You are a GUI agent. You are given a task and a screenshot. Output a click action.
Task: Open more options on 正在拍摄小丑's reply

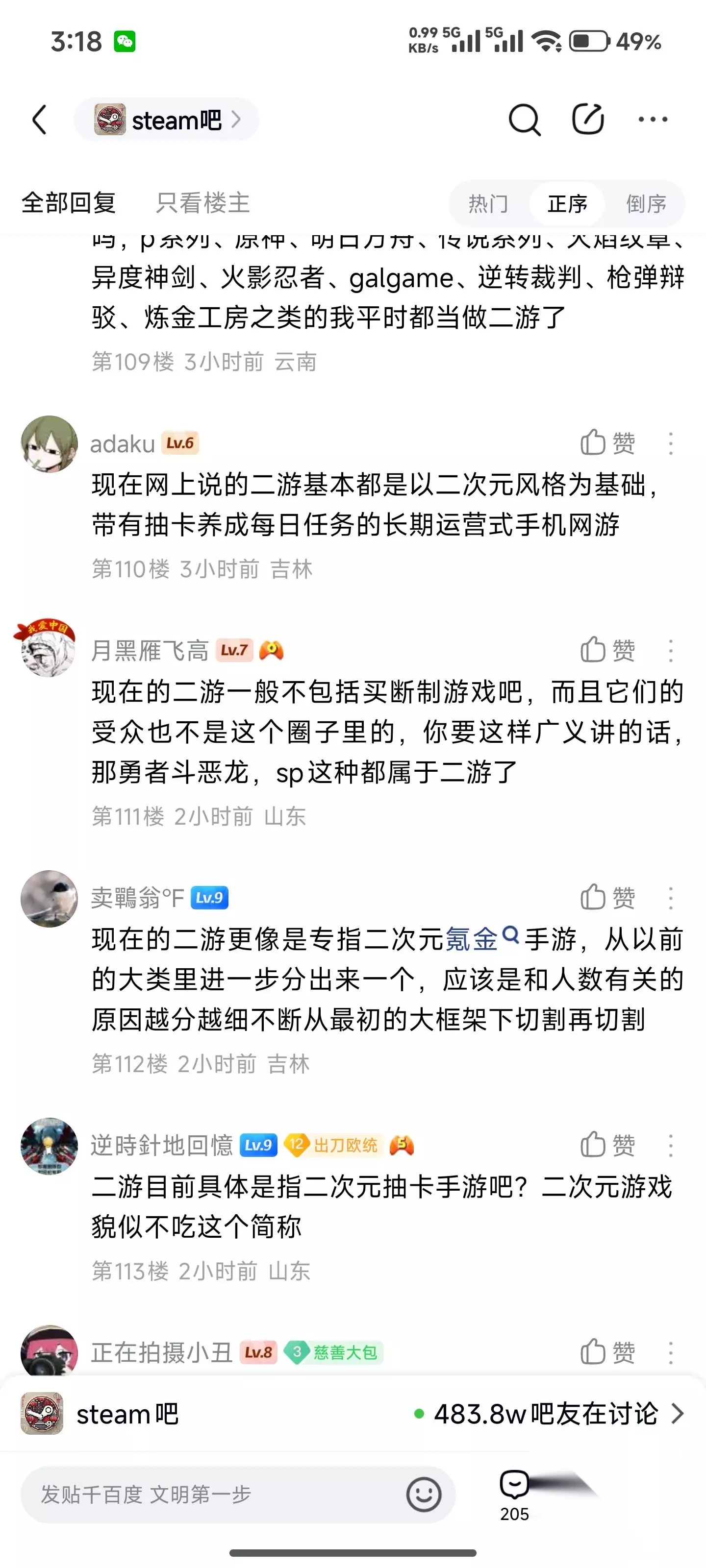pyautogui.click(x=671, y=1352)
